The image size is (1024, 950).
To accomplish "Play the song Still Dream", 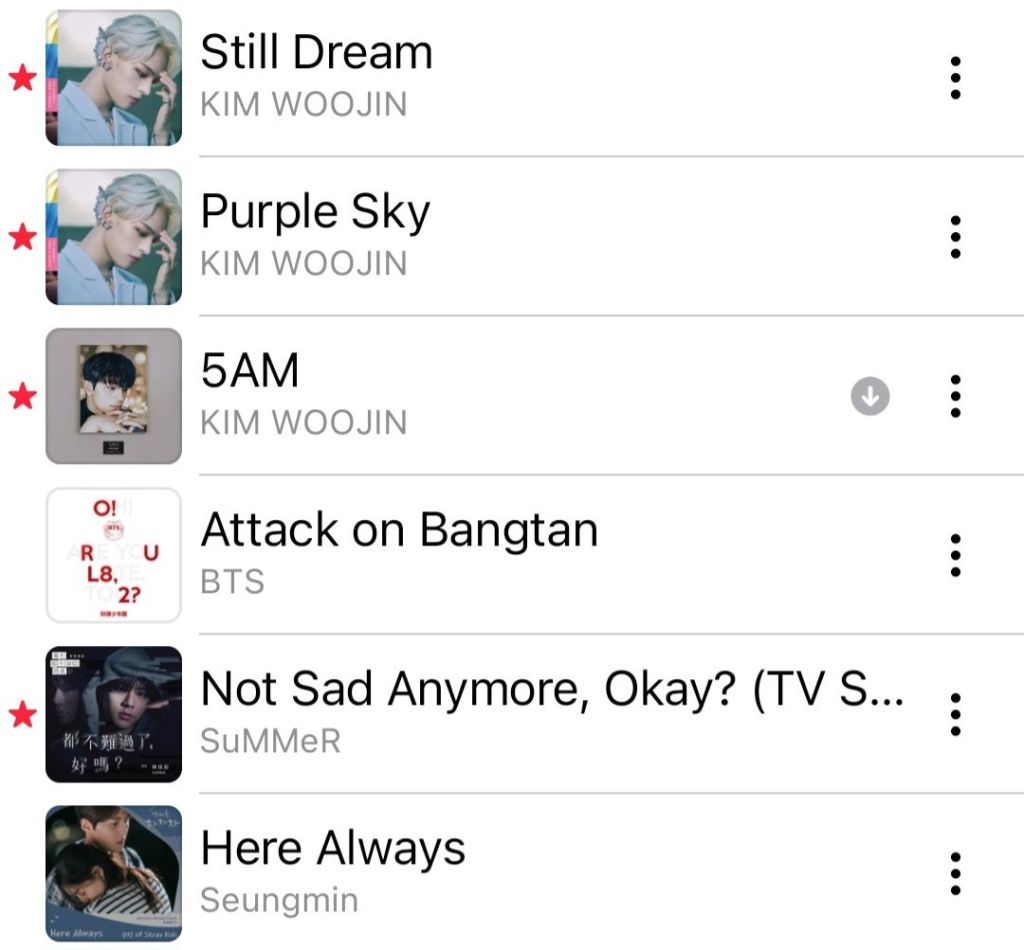I will point(316,53).
